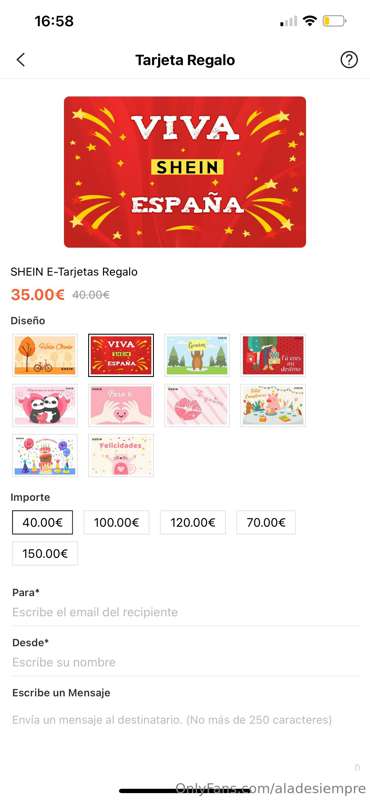Viewport: 370px width, 800px height.
Task: Choose the Felicidades card design
Action: (x=121, y=455)
